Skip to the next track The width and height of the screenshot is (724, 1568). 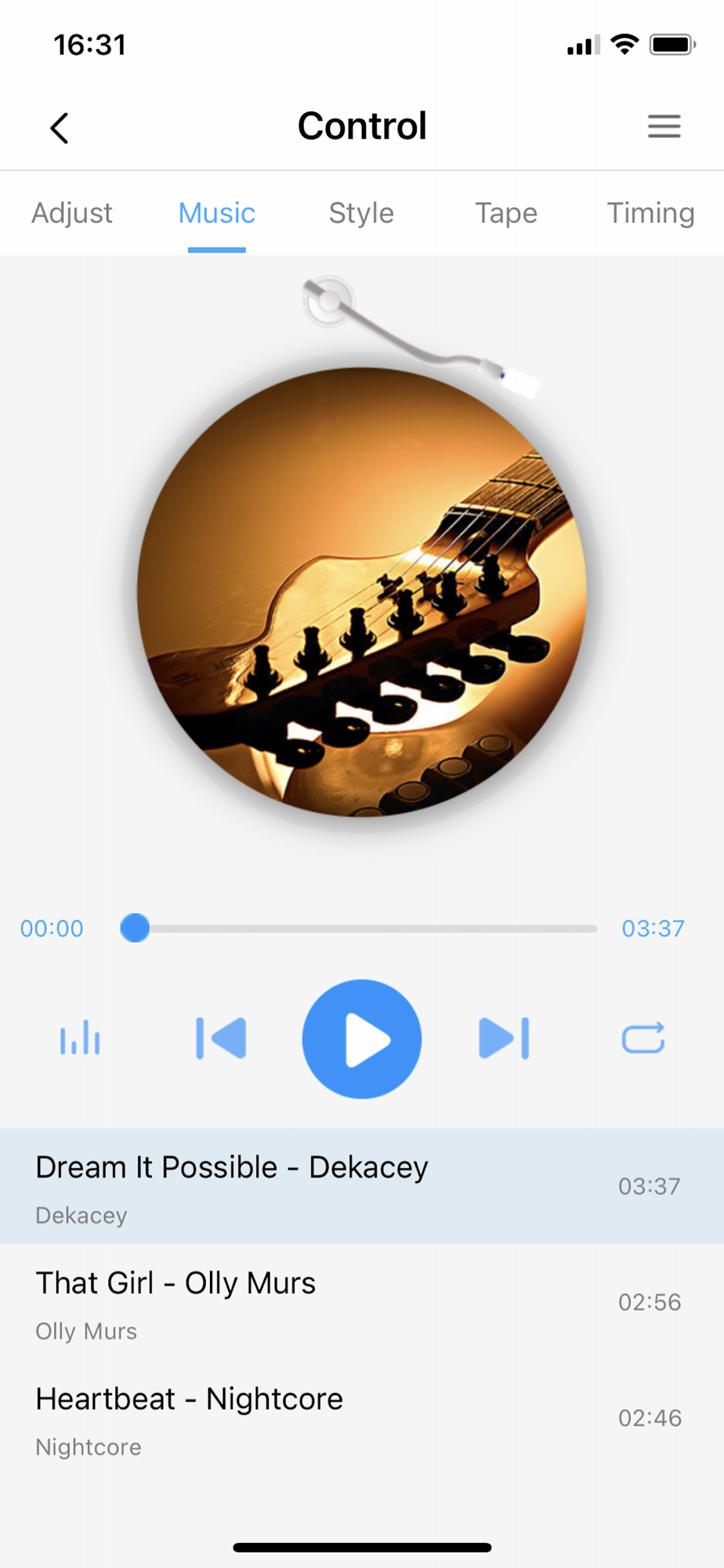point(504,1038)
